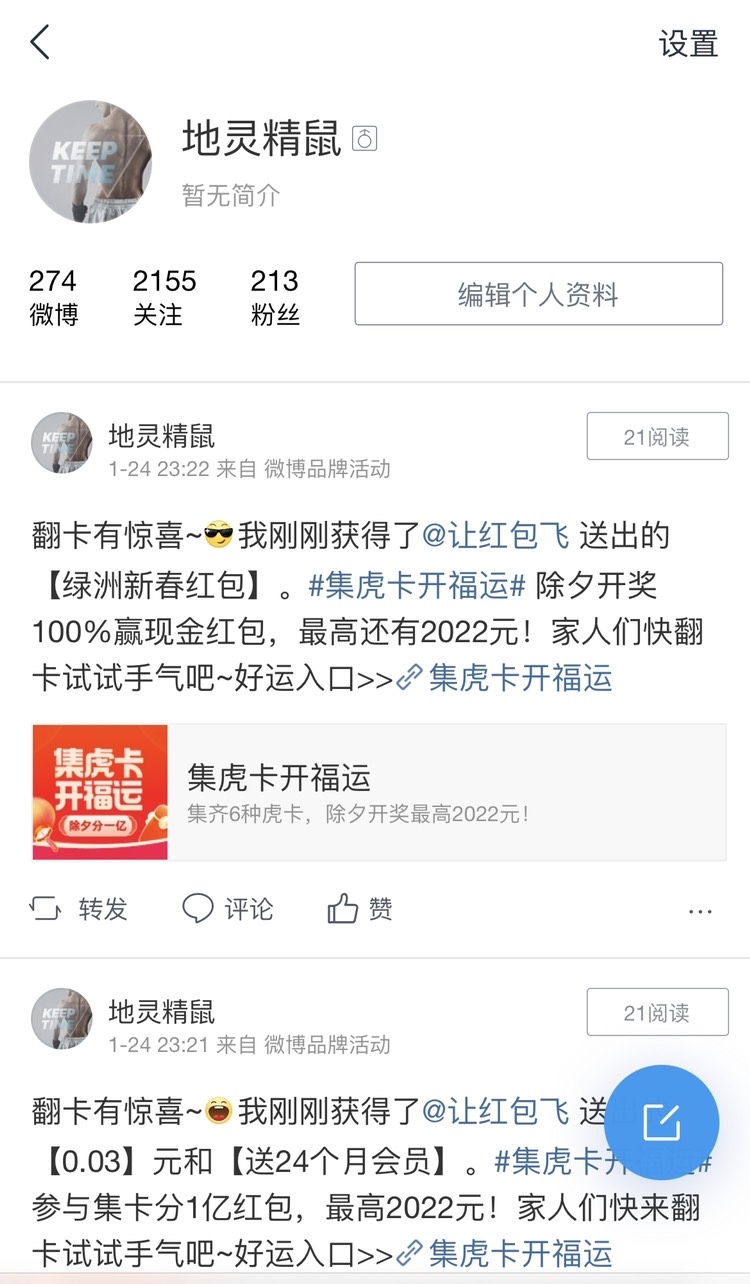Open the 集虎卡开福运 link card (集齐6种虎卡)

pyautogui.click(x=379, y=793)
